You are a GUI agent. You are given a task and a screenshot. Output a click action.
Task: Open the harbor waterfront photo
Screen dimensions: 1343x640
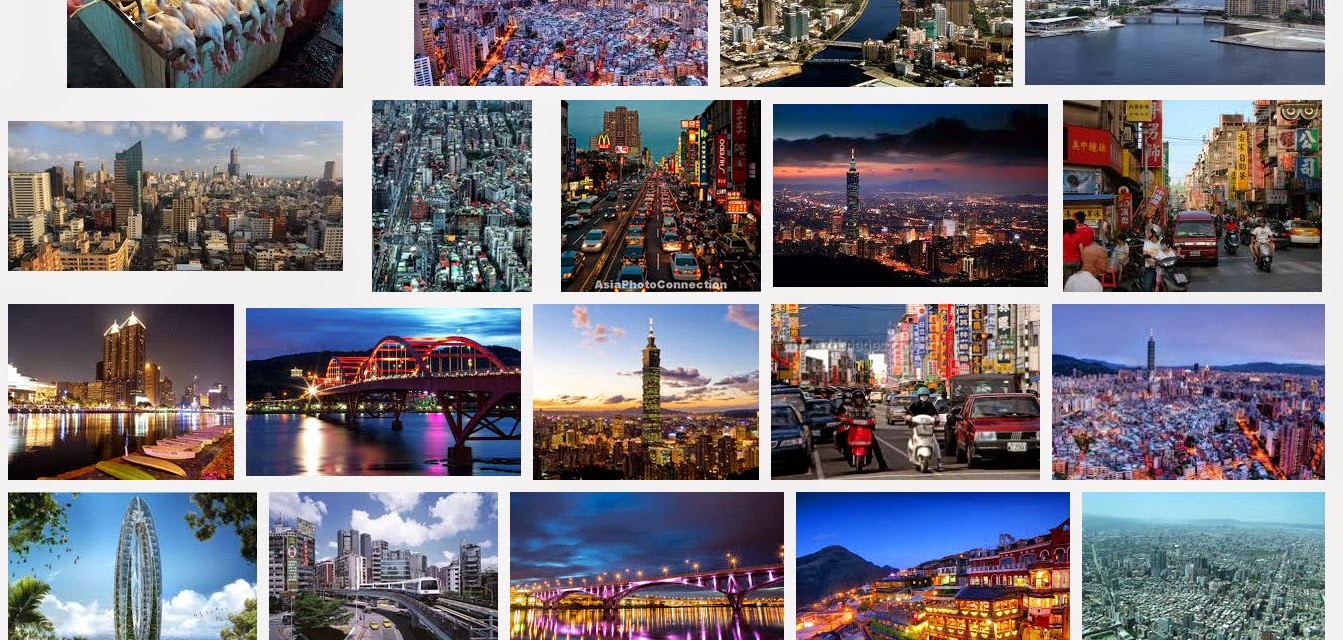click(x=1175, y=43)
